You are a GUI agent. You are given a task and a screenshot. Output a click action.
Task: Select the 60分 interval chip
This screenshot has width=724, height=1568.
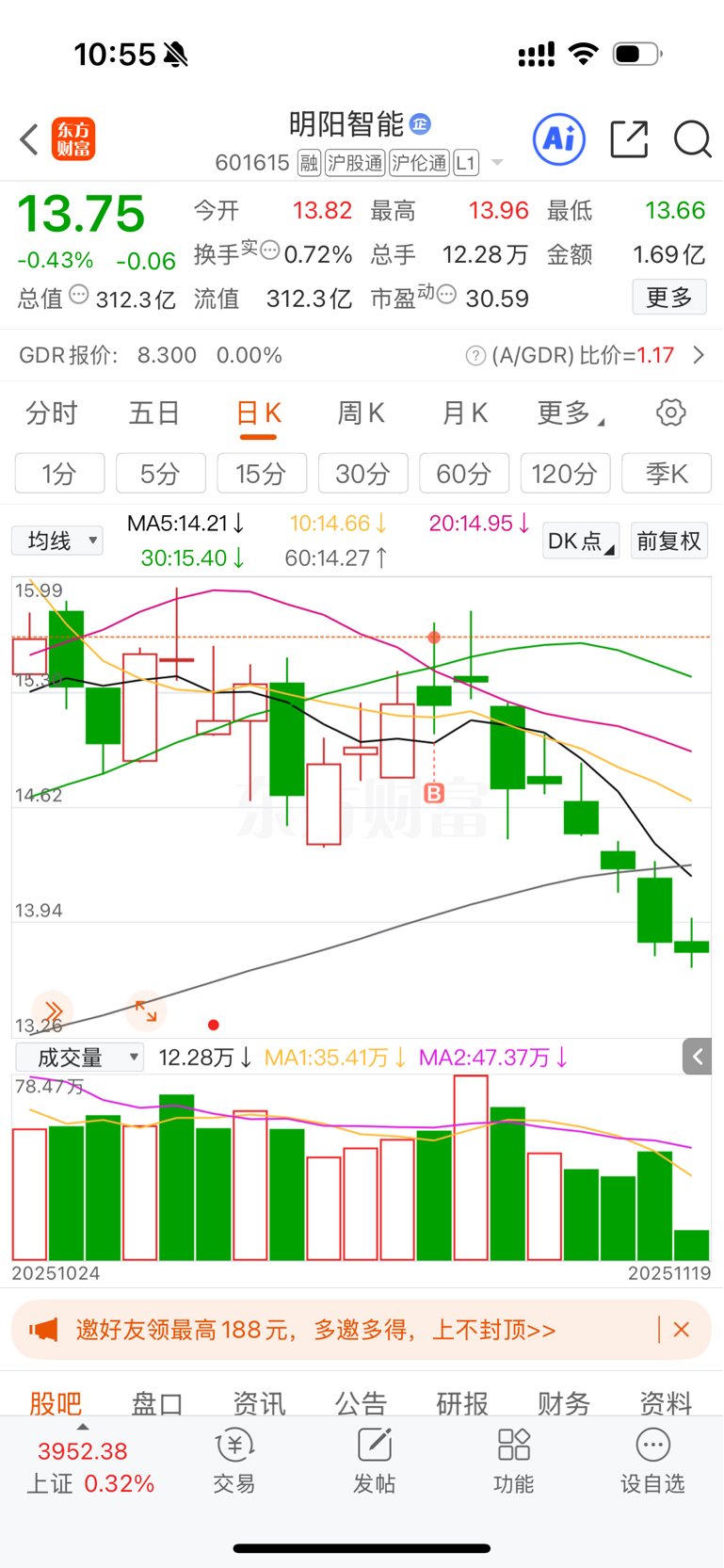463,473
